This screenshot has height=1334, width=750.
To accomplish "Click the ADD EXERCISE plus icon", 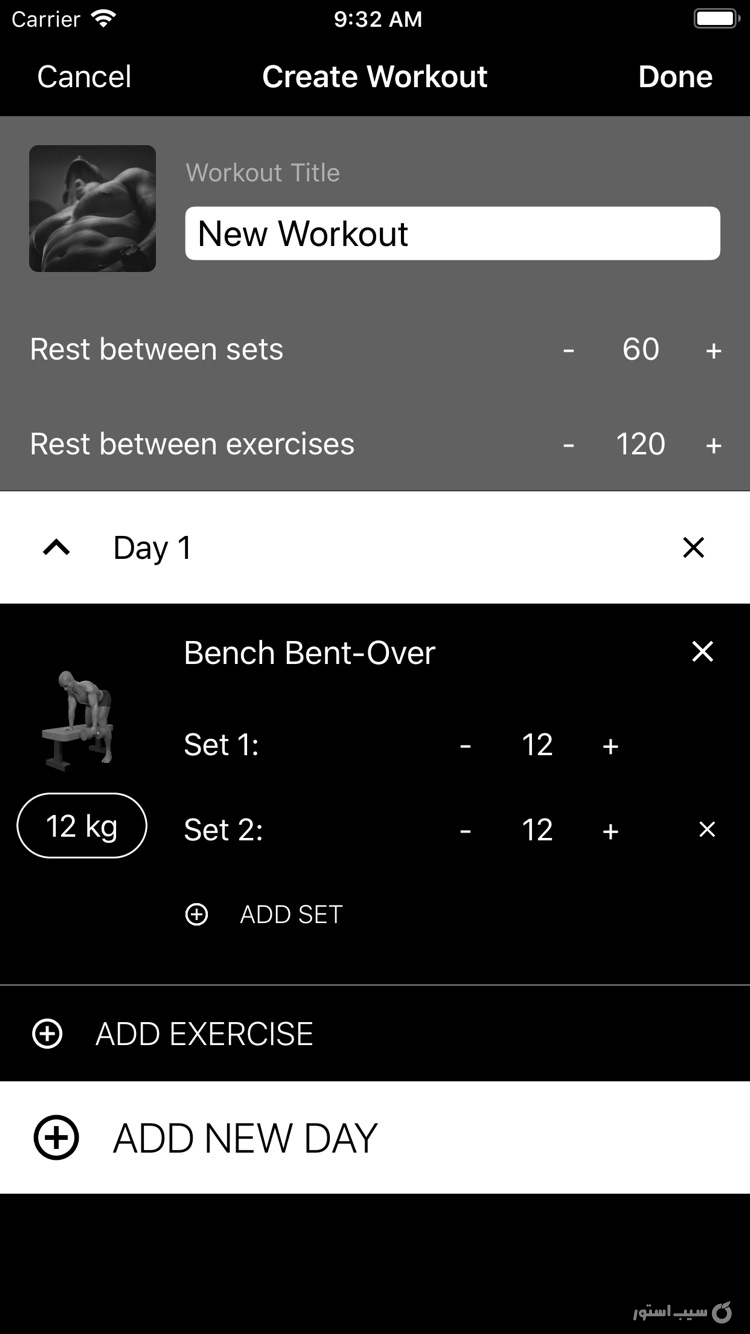I will point(47,1034).
